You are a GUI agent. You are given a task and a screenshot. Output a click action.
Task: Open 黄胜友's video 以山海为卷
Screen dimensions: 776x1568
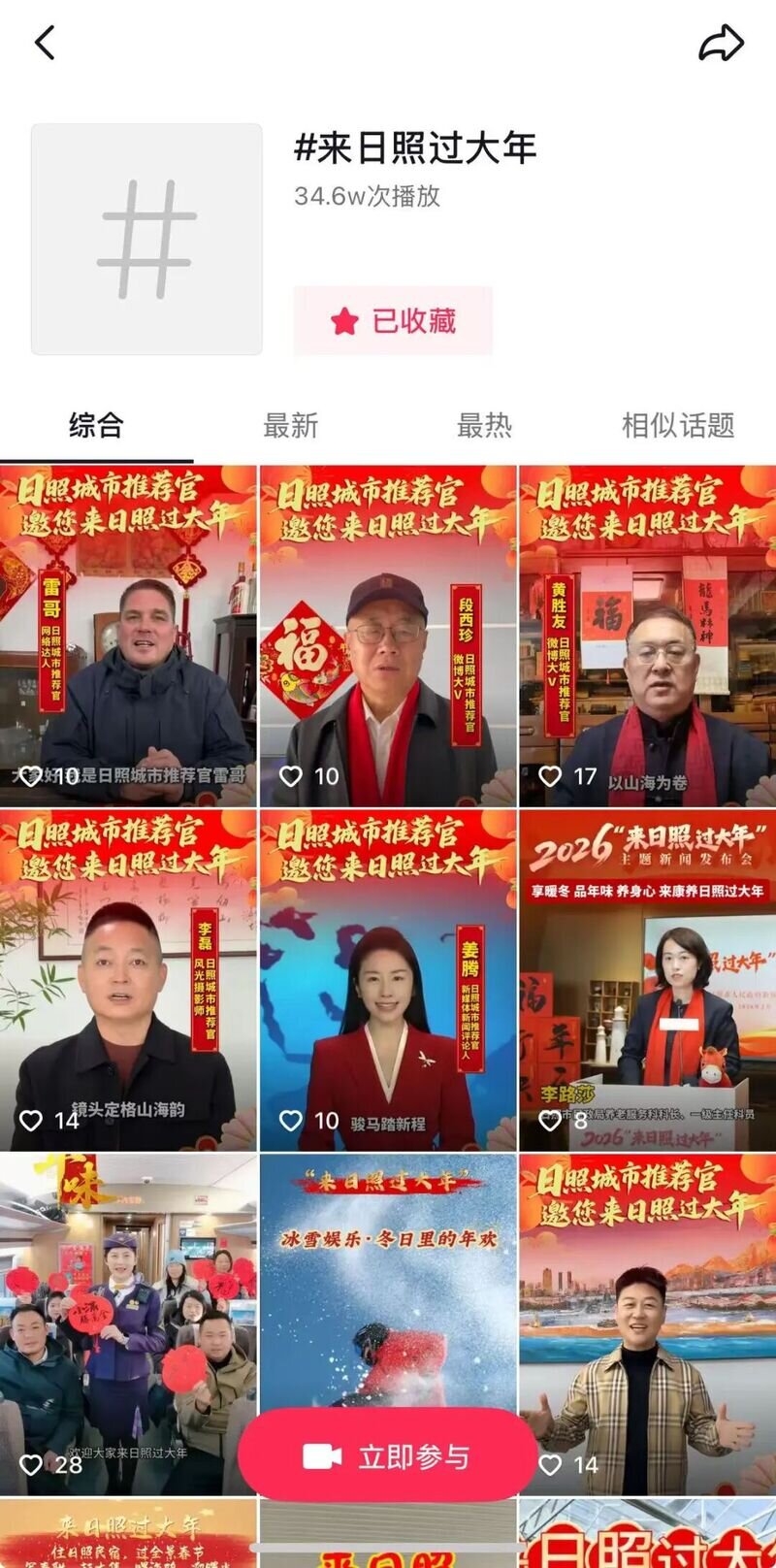pos(647,636)
